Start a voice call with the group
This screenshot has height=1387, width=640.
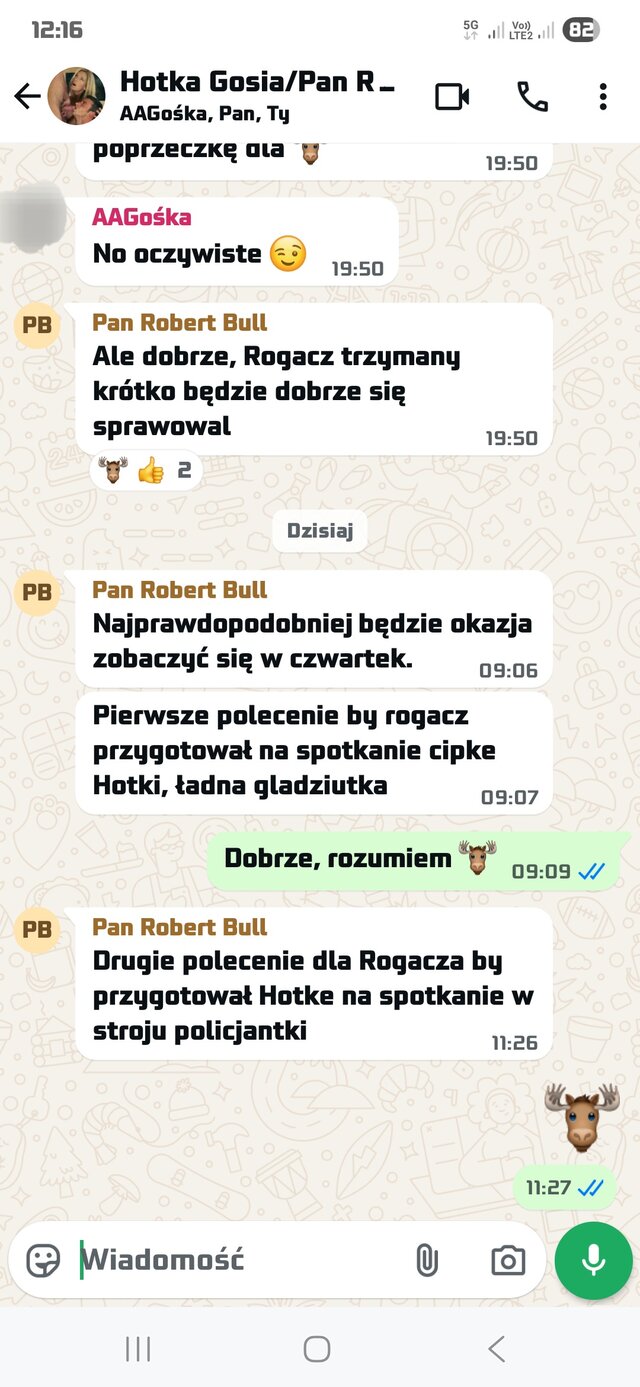(531, 96)
